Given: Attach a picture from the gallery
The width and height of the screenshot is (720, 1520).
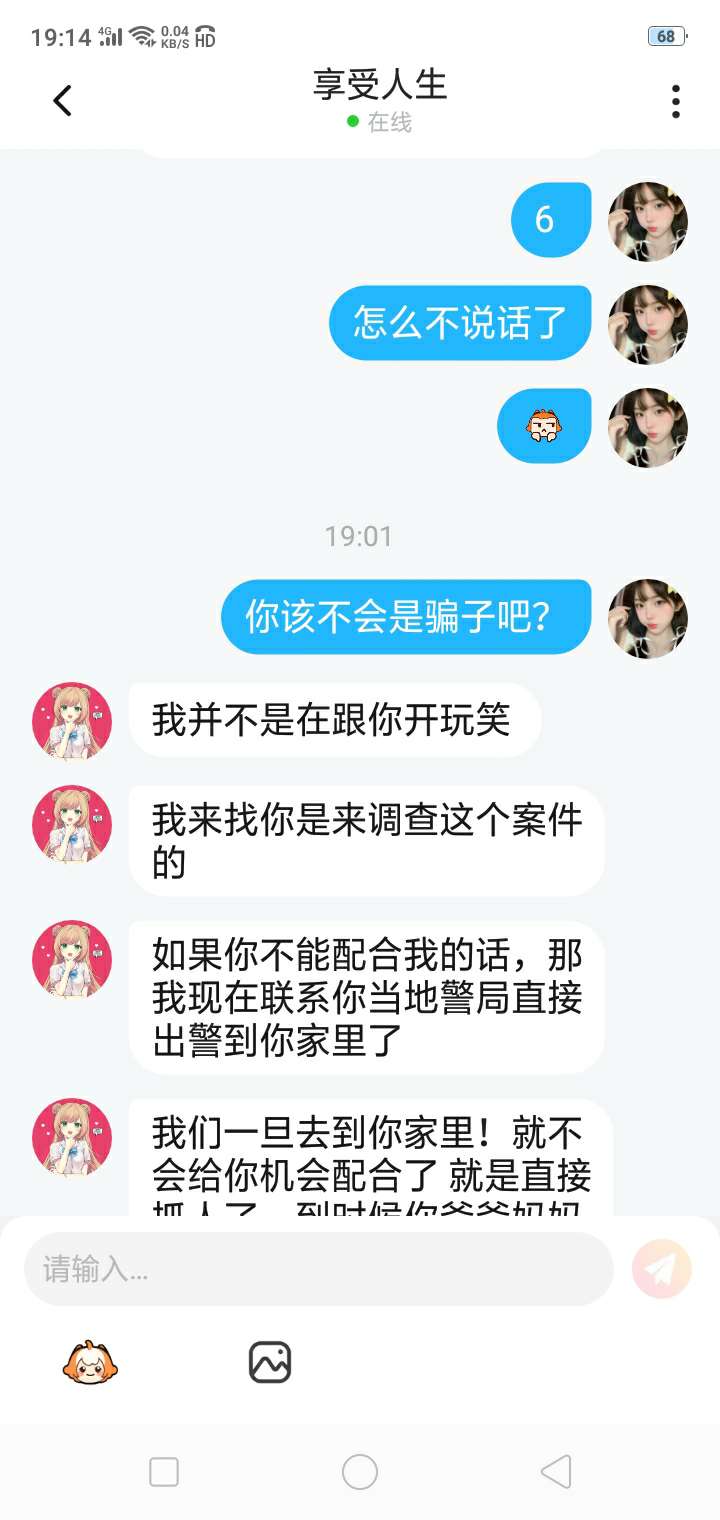Looking at the screenshot, I should 269,1362.
